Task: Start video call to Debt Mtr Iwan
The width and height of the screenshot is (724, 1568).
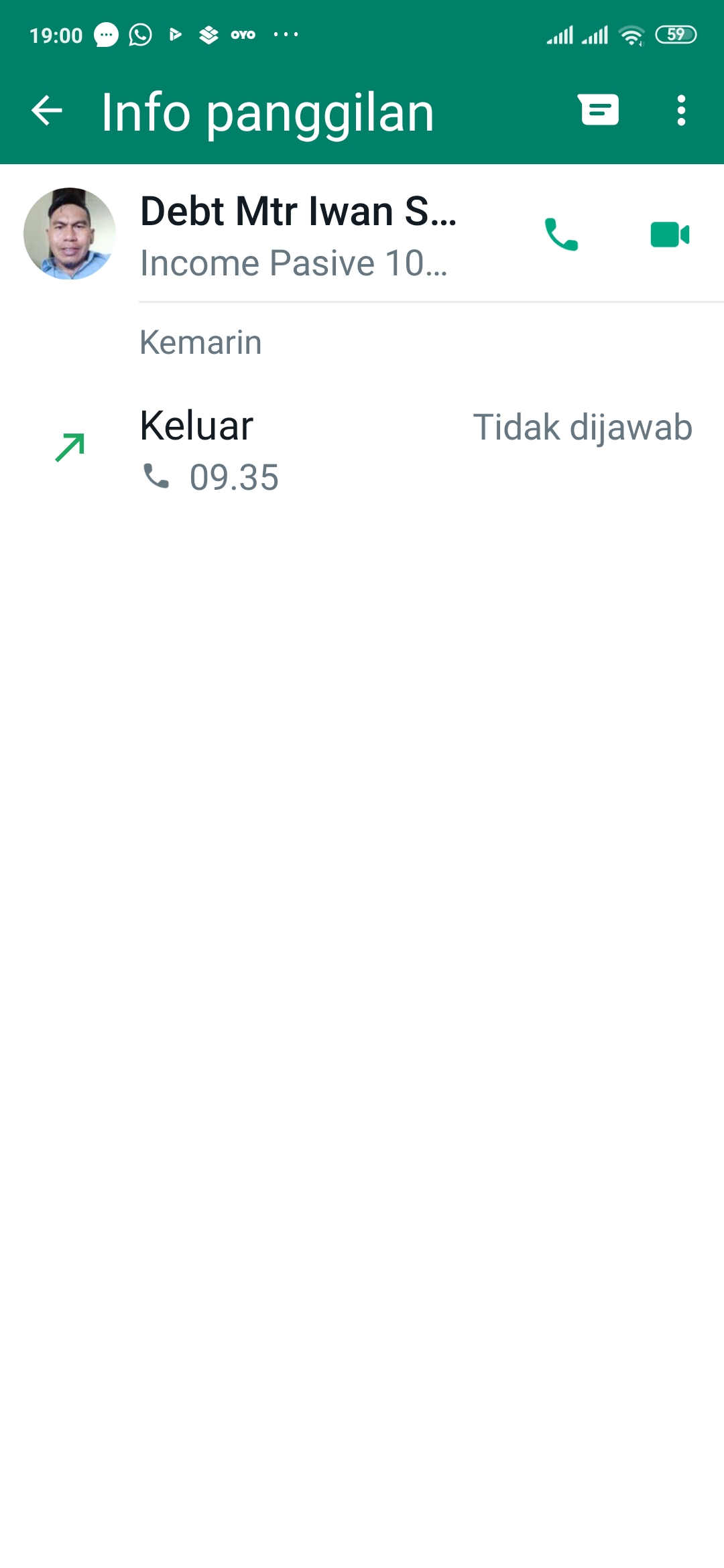Action: tap(670, 235)
